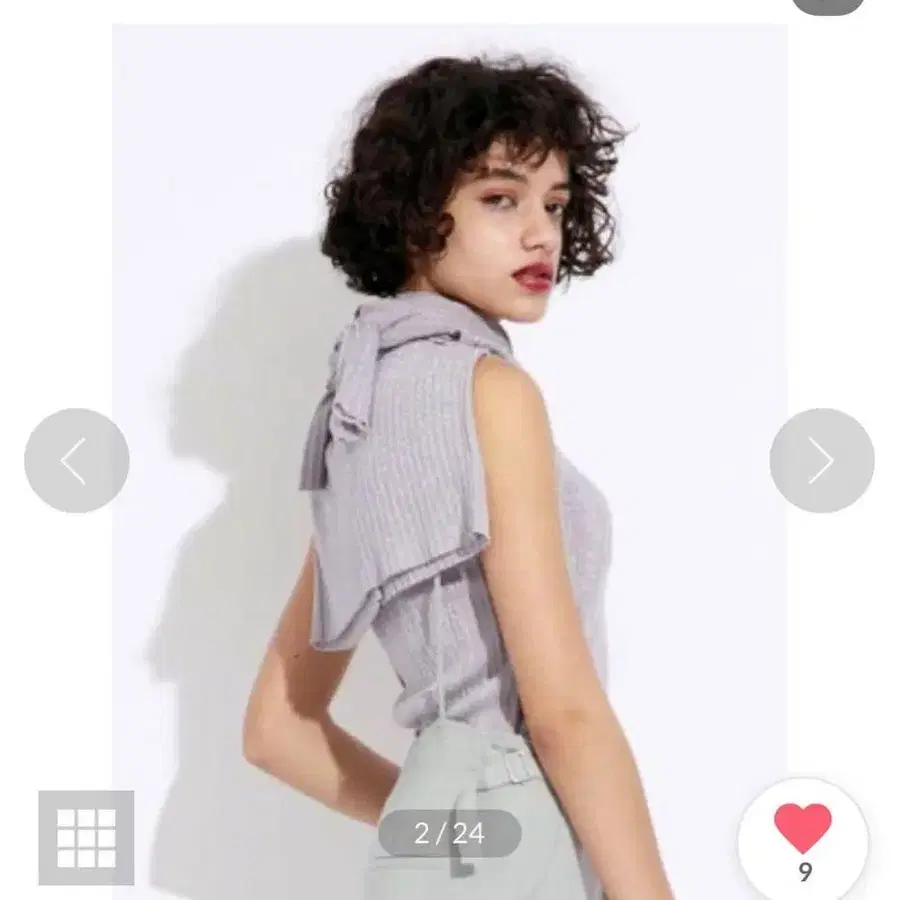The image size is (900, 900).
Task: Go to the next product image
Action: pos(821,461)
